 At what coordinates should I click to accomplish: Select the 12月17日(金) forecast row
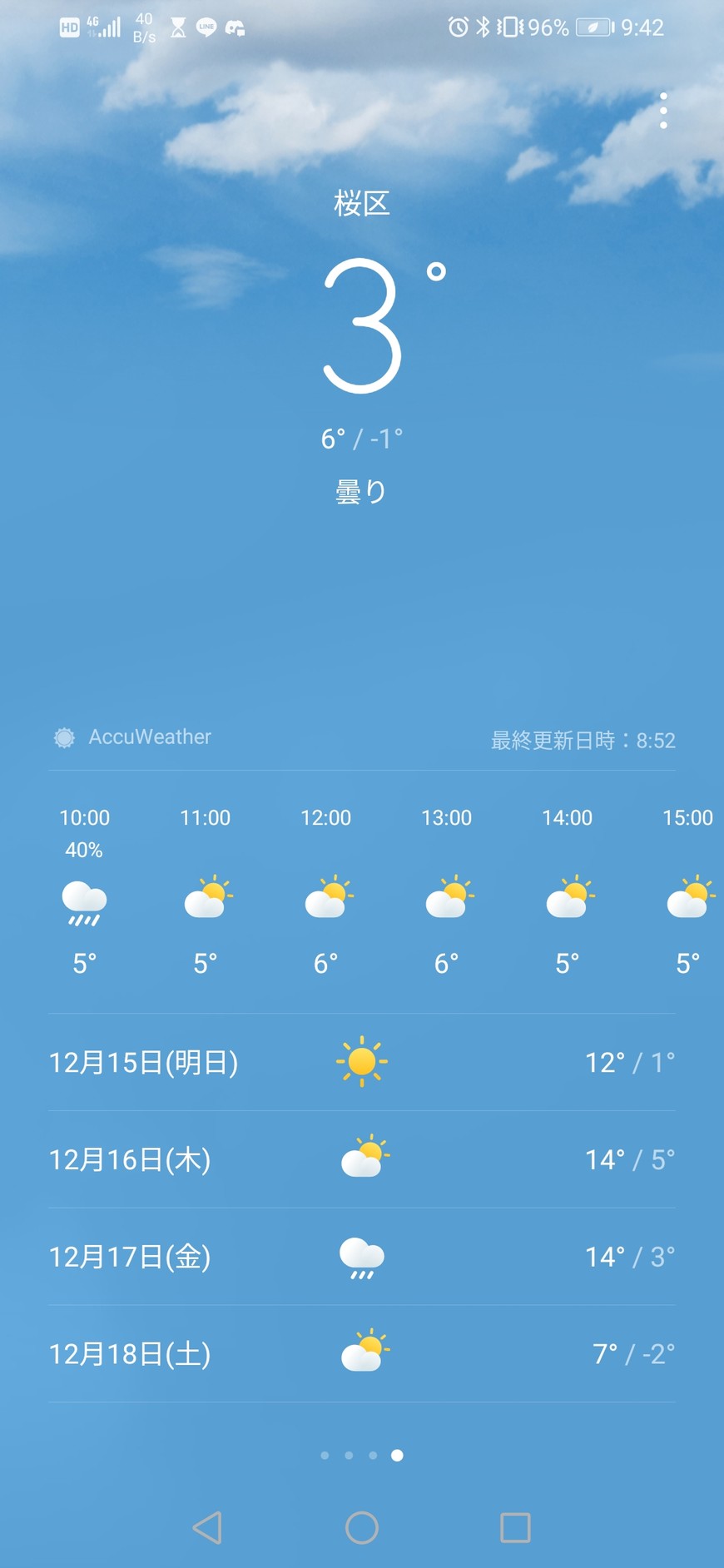tap(361, 1257)
